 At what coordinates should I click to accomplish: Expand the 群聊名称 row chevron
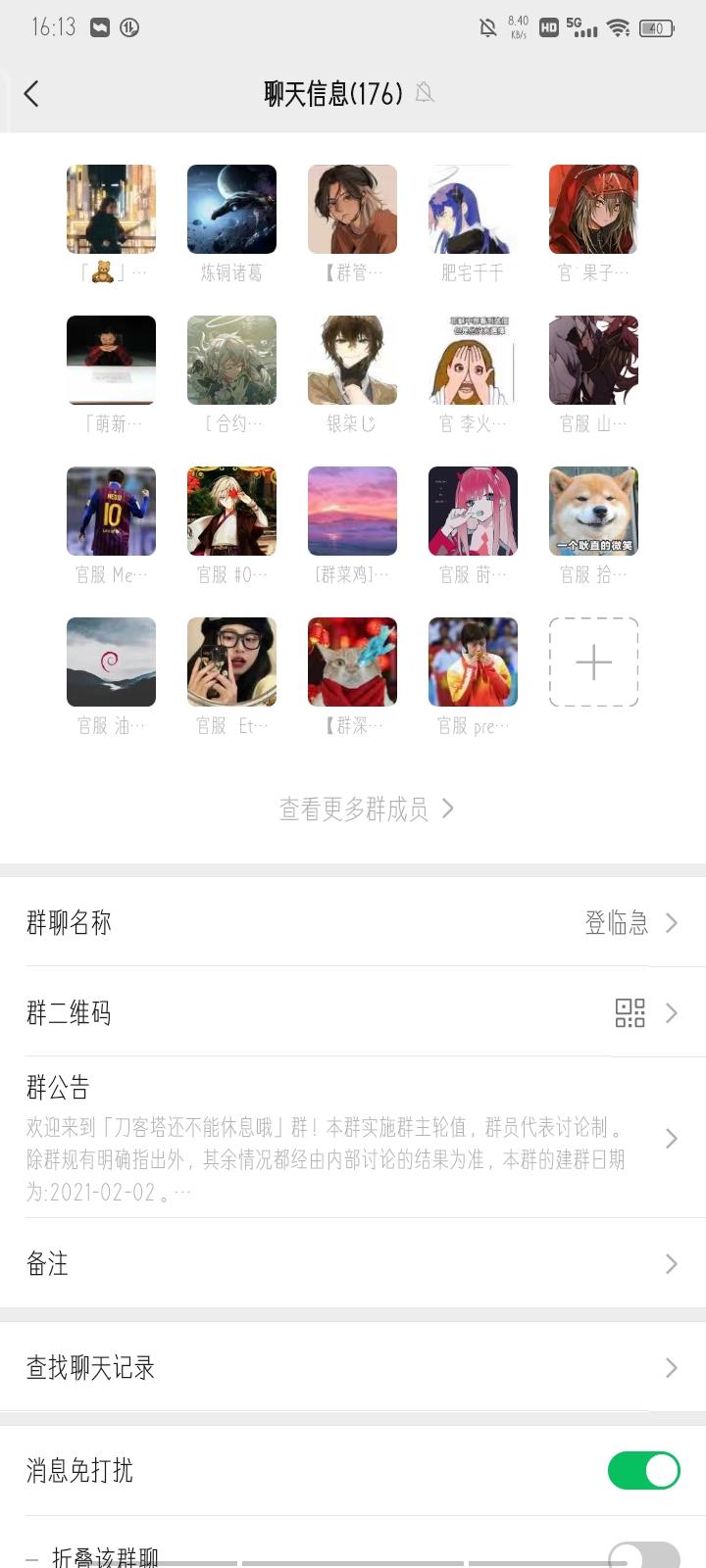point(671,923)
